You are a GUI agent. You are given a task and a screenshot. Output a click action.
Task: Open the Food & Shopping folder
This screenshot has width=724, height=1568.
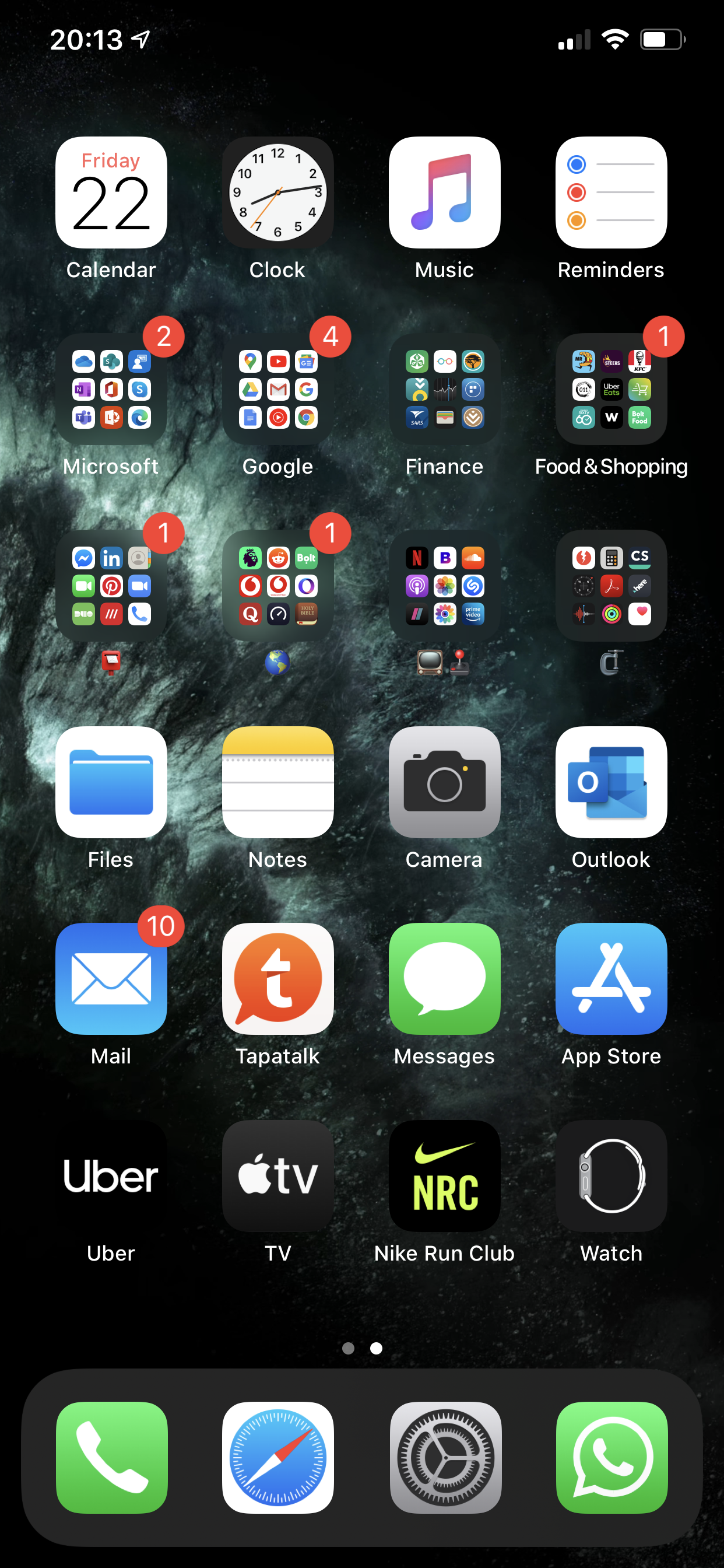pos(611,389)
